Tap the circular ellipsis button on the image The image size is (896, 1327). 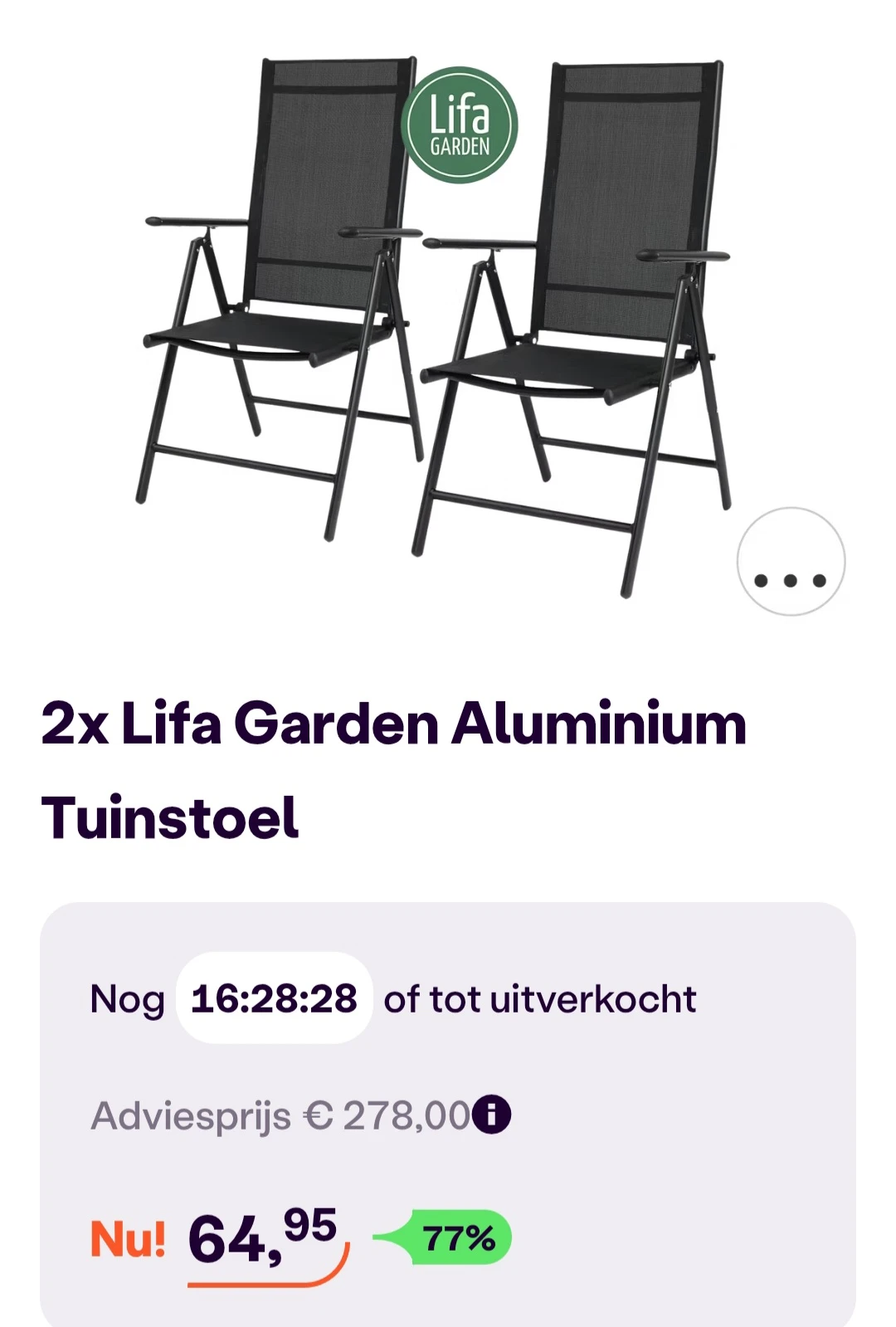(x=791, y=560)
